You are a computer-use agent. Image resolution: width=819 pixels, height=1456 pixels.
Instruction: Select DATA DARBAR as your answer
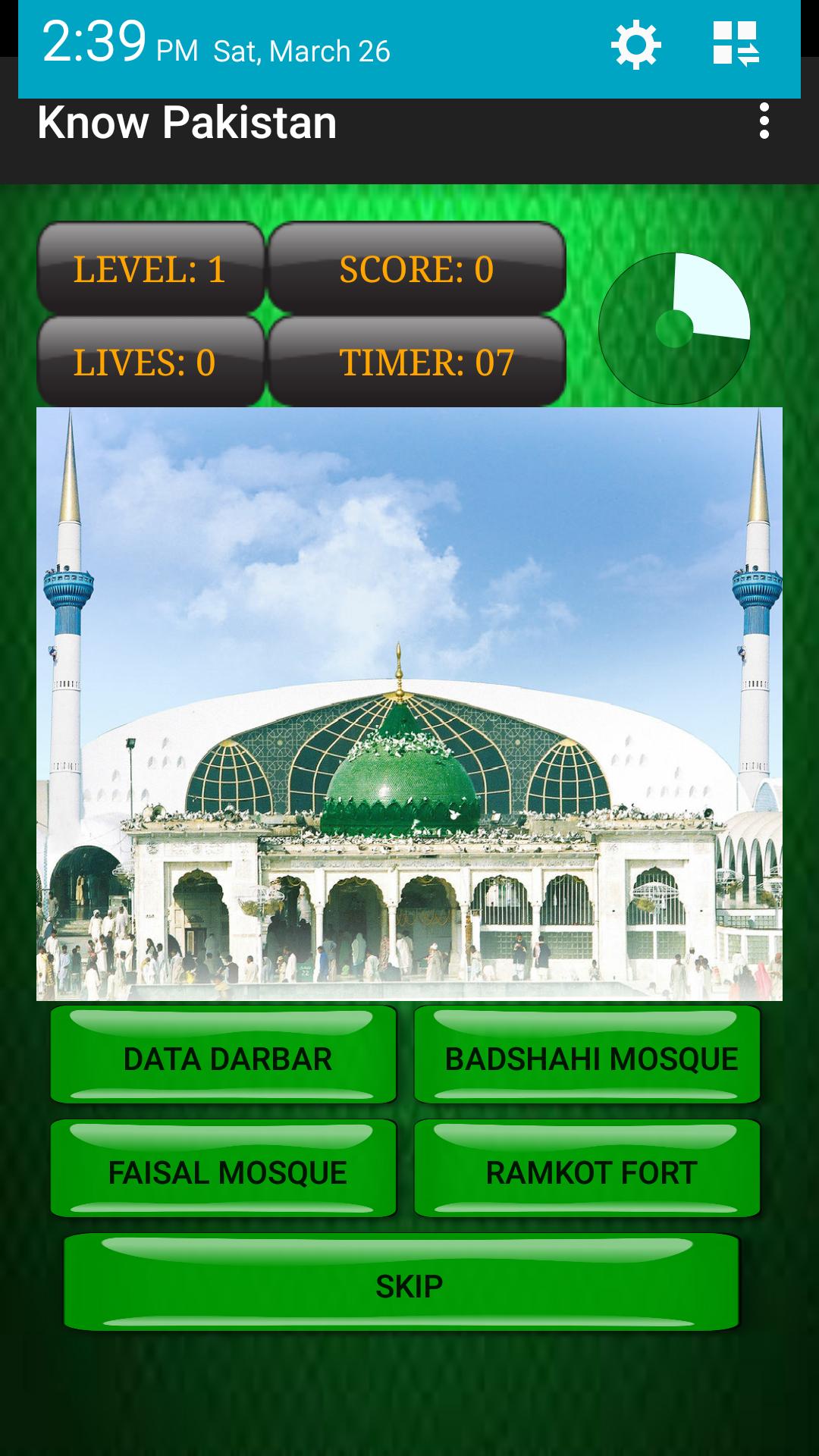click(227, 1057)
